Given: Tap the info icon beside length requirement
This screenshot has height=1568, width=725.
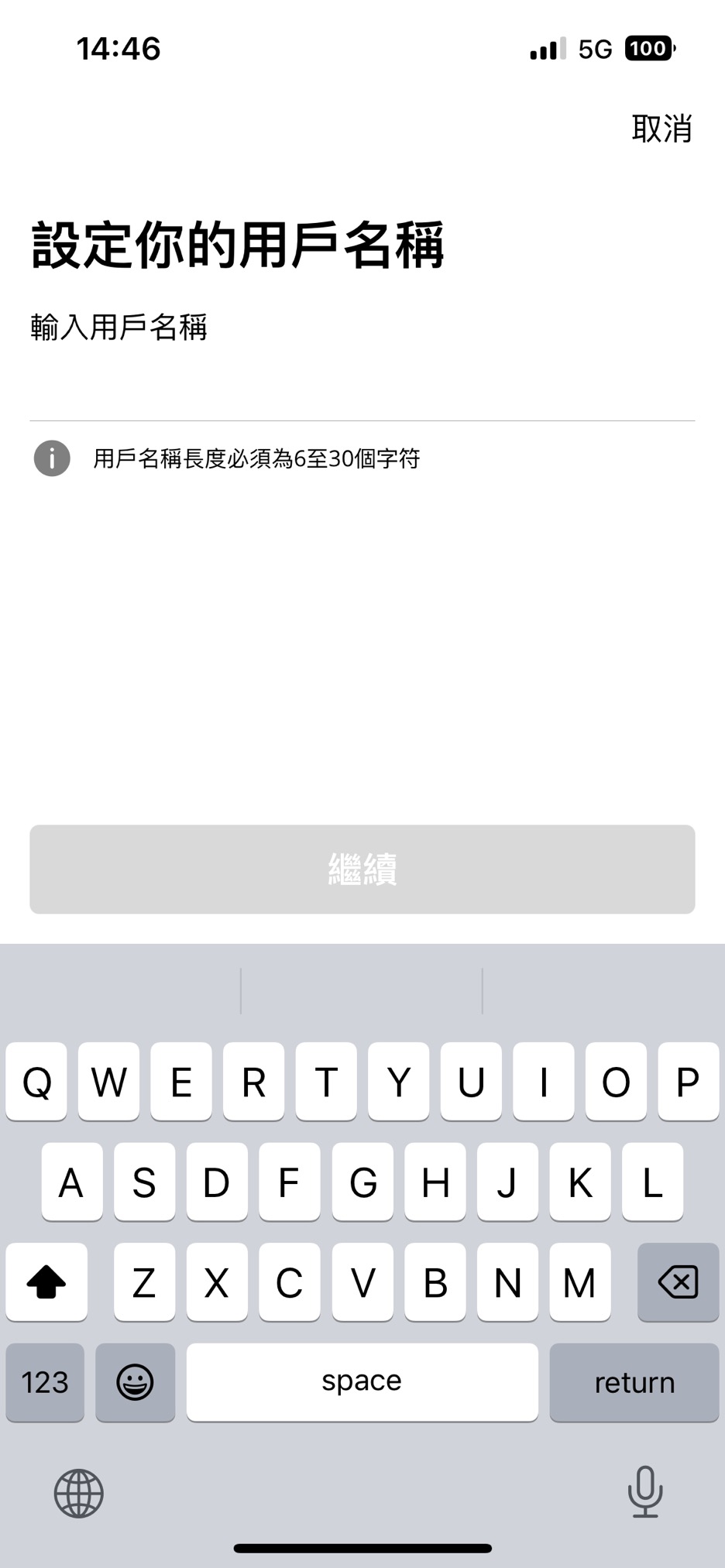Looking at the screenshot, I should click(x=52, y=458).
